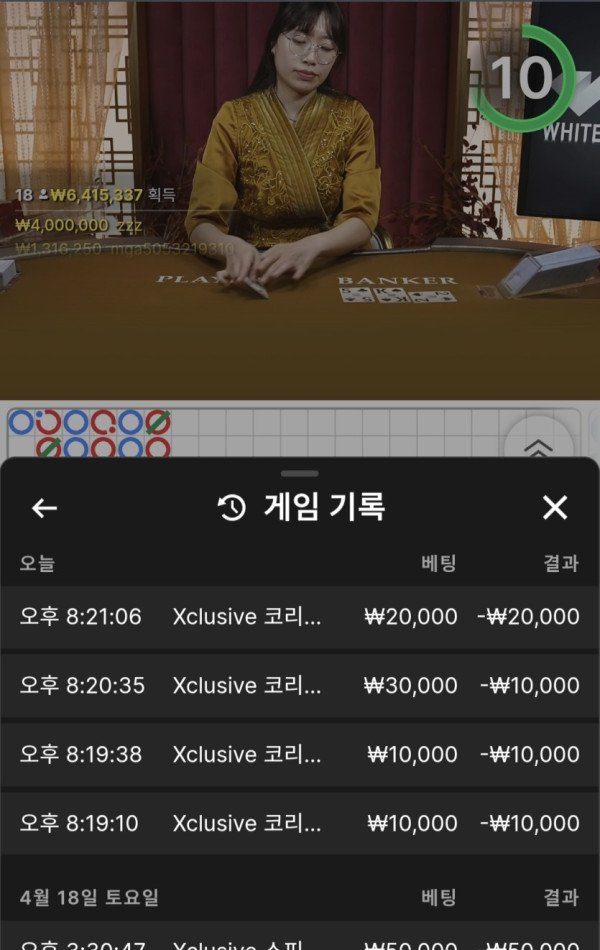Open the 8:19:10 bet record
The height and width of the screenshot is (950, 600).
coord(300,824)
